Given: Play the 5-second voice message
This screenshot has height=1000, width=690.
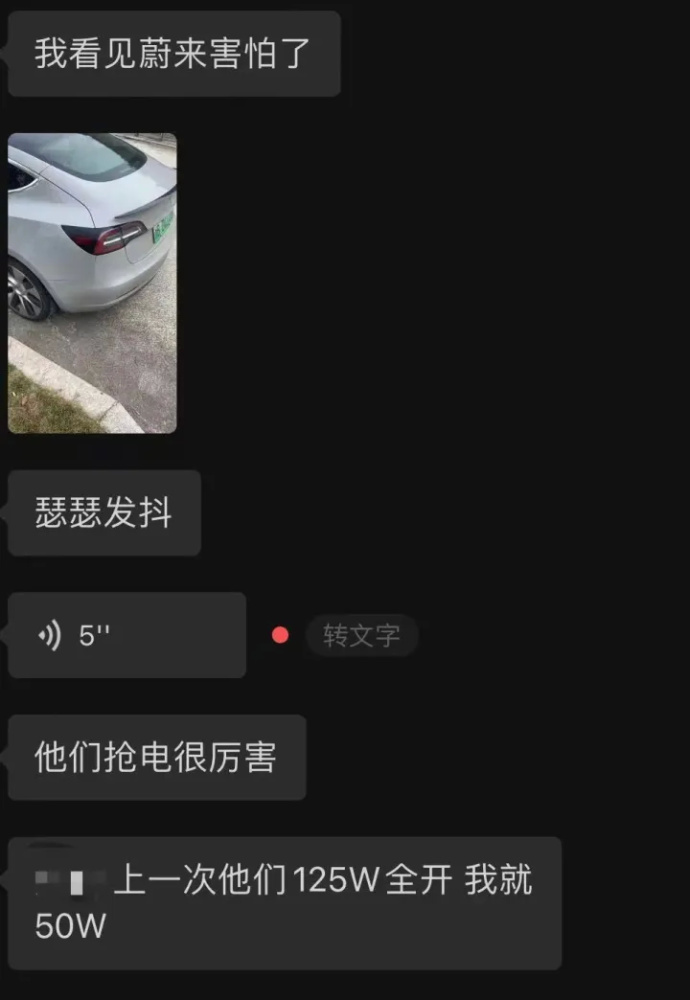Looking at the screenshot, I should 126,635.
